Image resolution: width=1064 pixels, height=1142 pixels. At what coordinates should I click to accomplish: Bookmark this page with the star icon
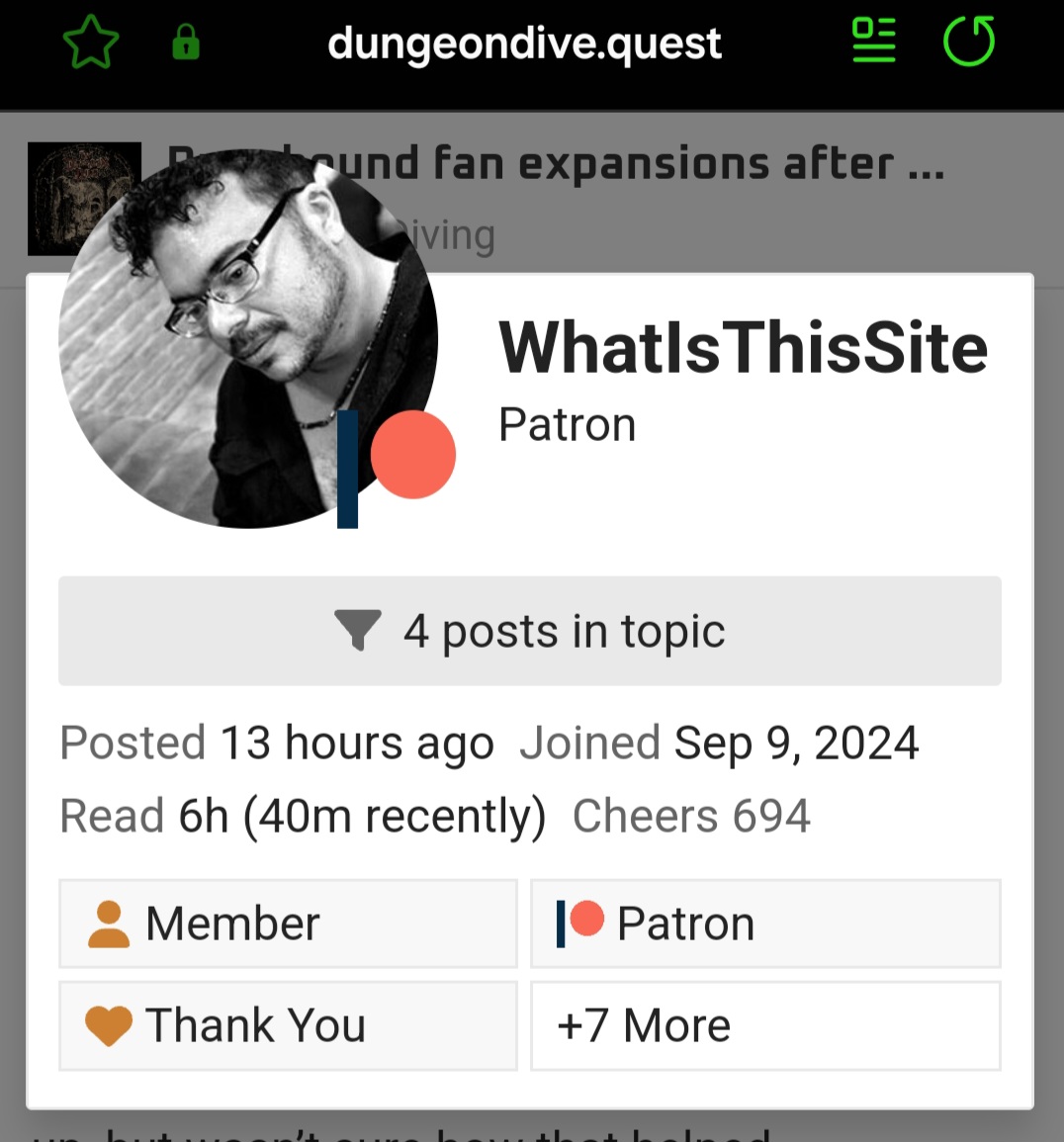91,44
